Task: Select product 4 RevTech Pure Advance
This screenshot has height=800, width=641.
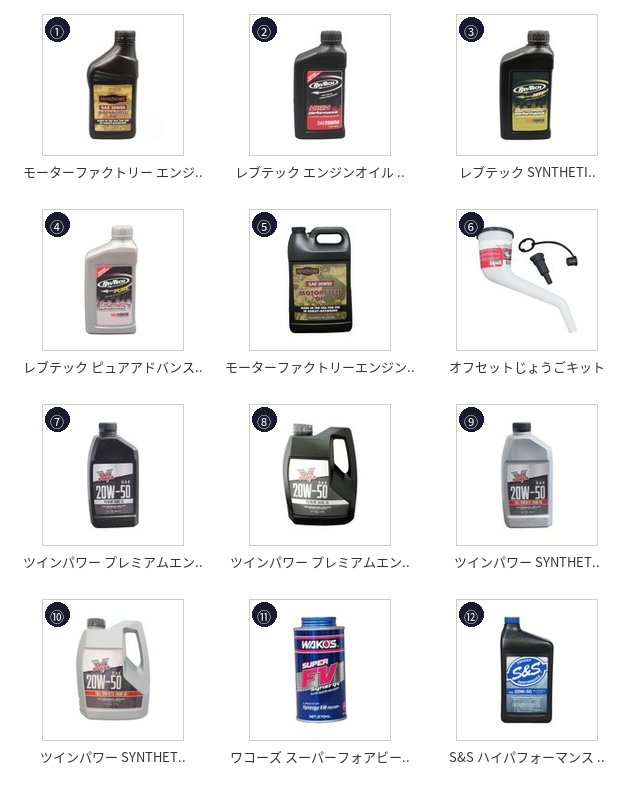Action: [x=113, y=280]
